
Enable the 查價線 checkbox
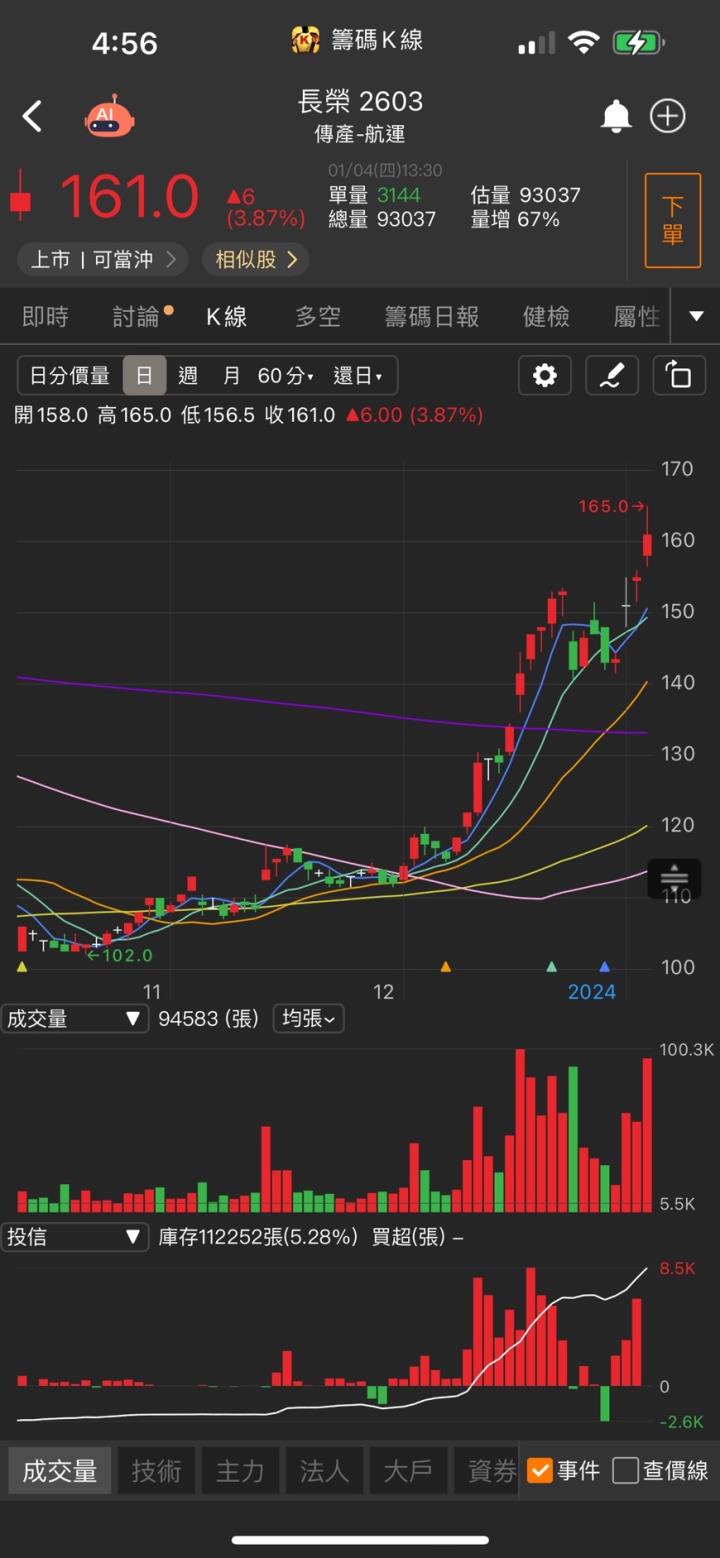pyautogui.click(x=625, y=1471)
